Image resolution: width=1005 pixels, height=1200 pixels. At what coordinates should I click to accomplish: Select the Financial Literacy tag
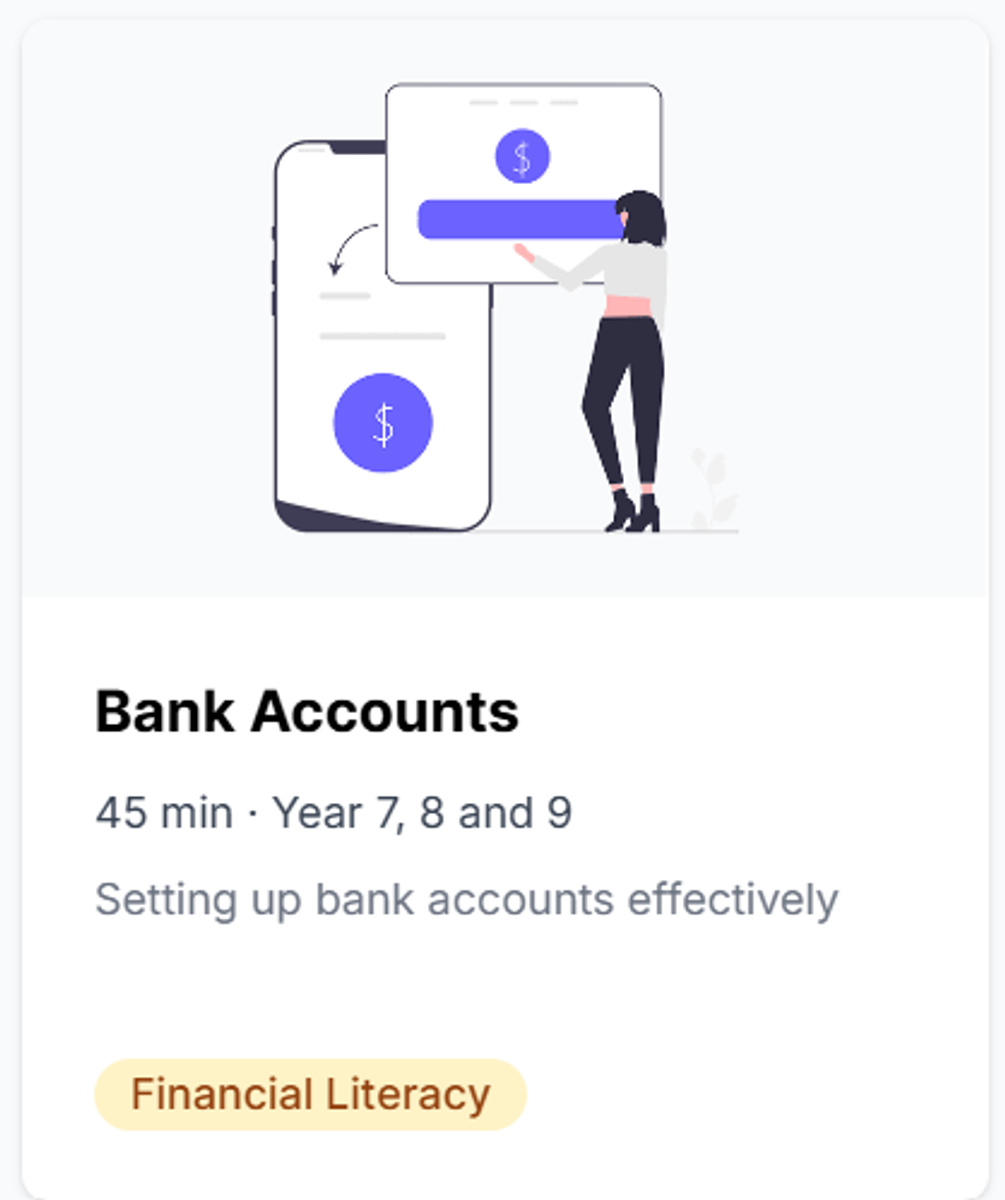coord(310,1094)
